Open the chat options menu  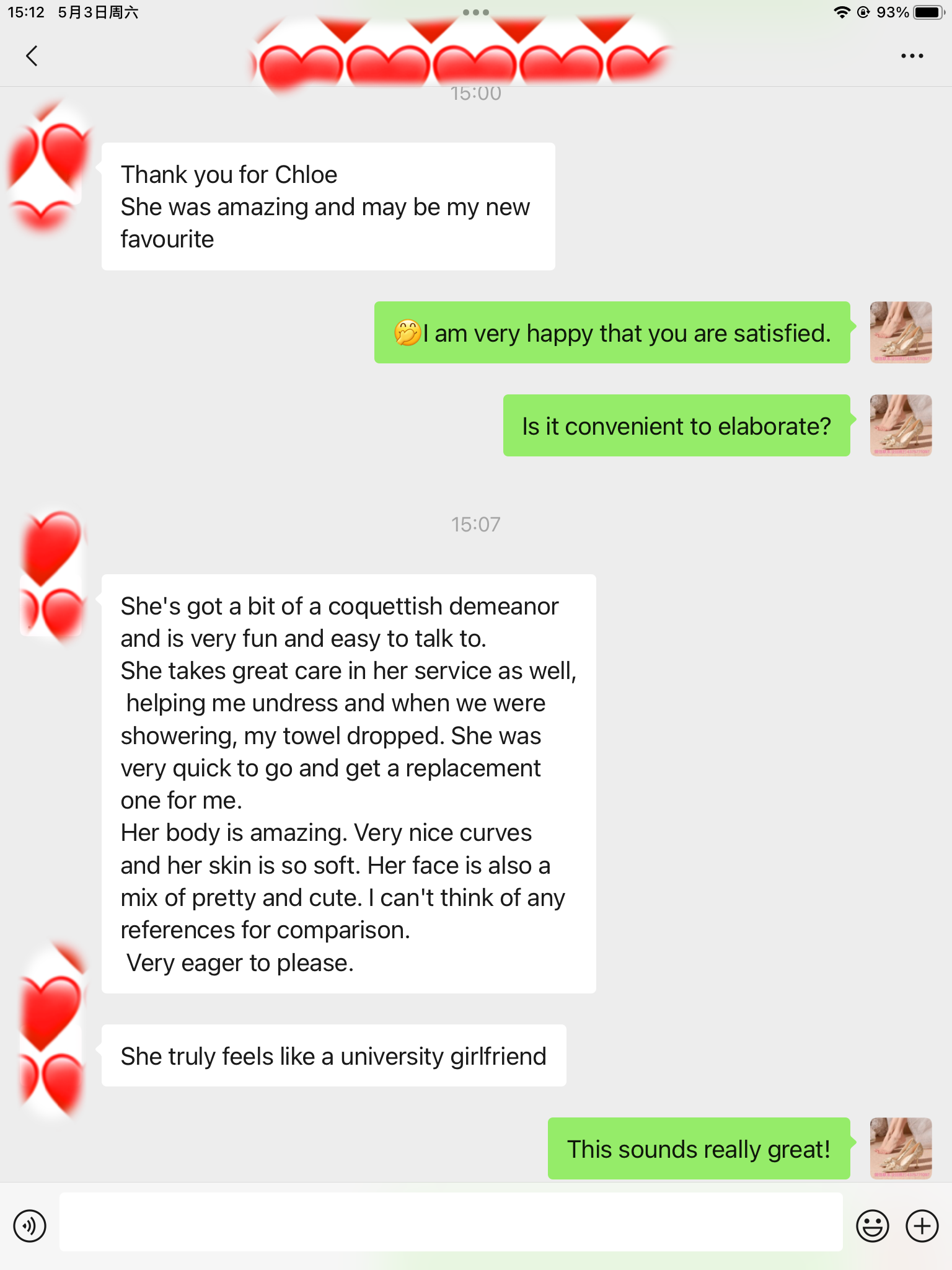pos(912,56)
